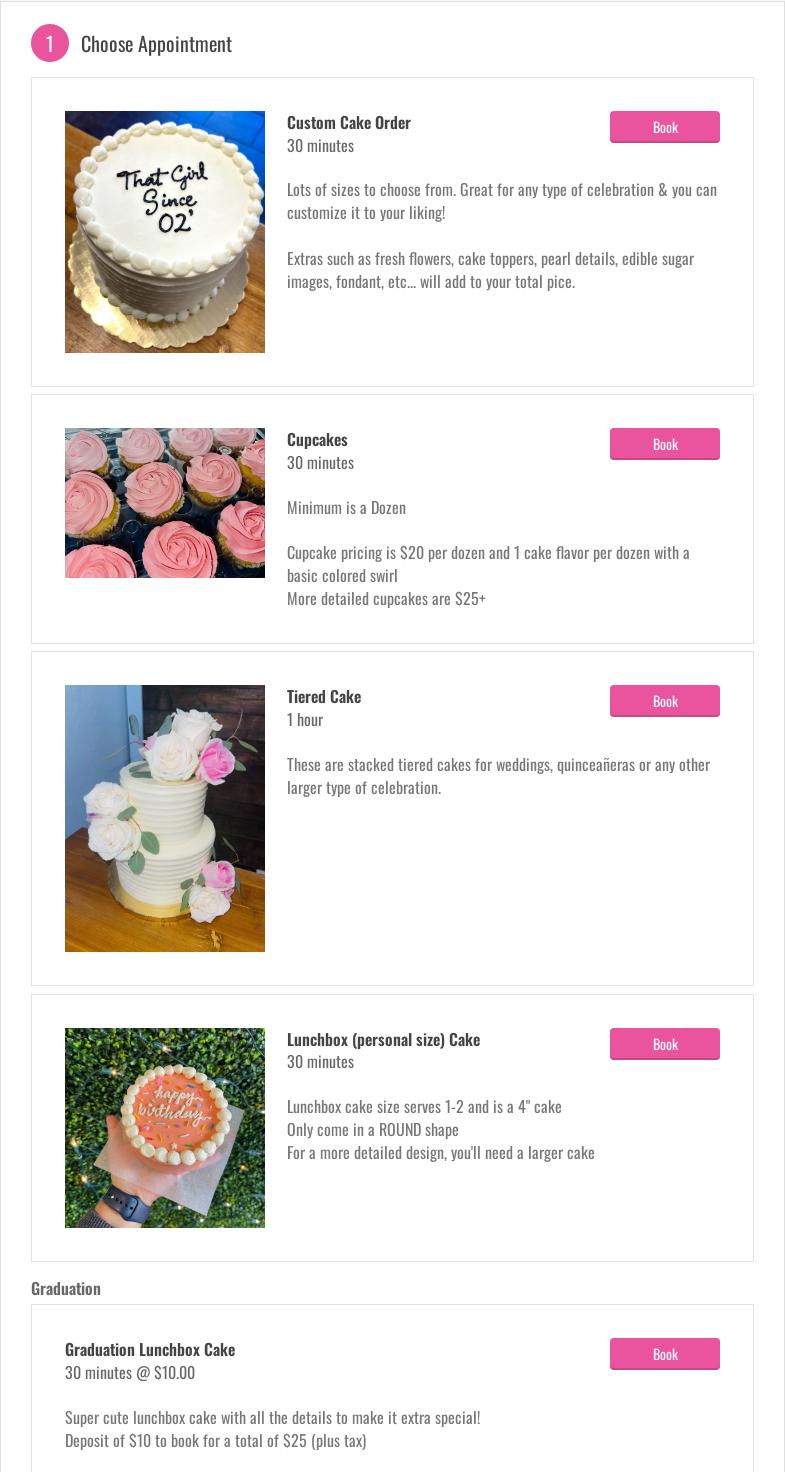Tap Book for Tiered Cake
The image size is (785, 1472).
click(664, 701)
